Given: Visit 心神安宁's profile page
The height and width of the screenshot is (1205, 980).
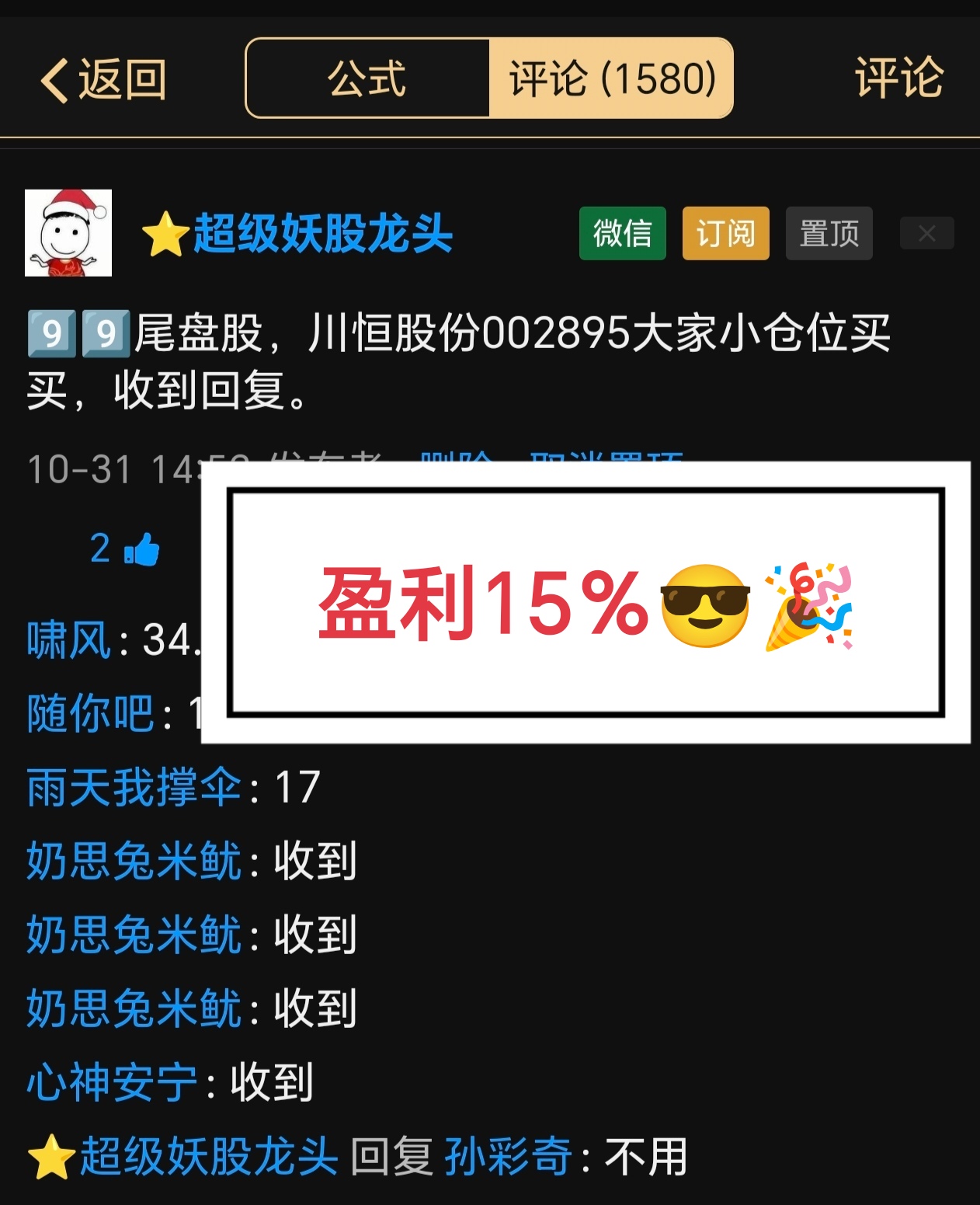Looking at the screenshot, I should tap(112, 1082).
